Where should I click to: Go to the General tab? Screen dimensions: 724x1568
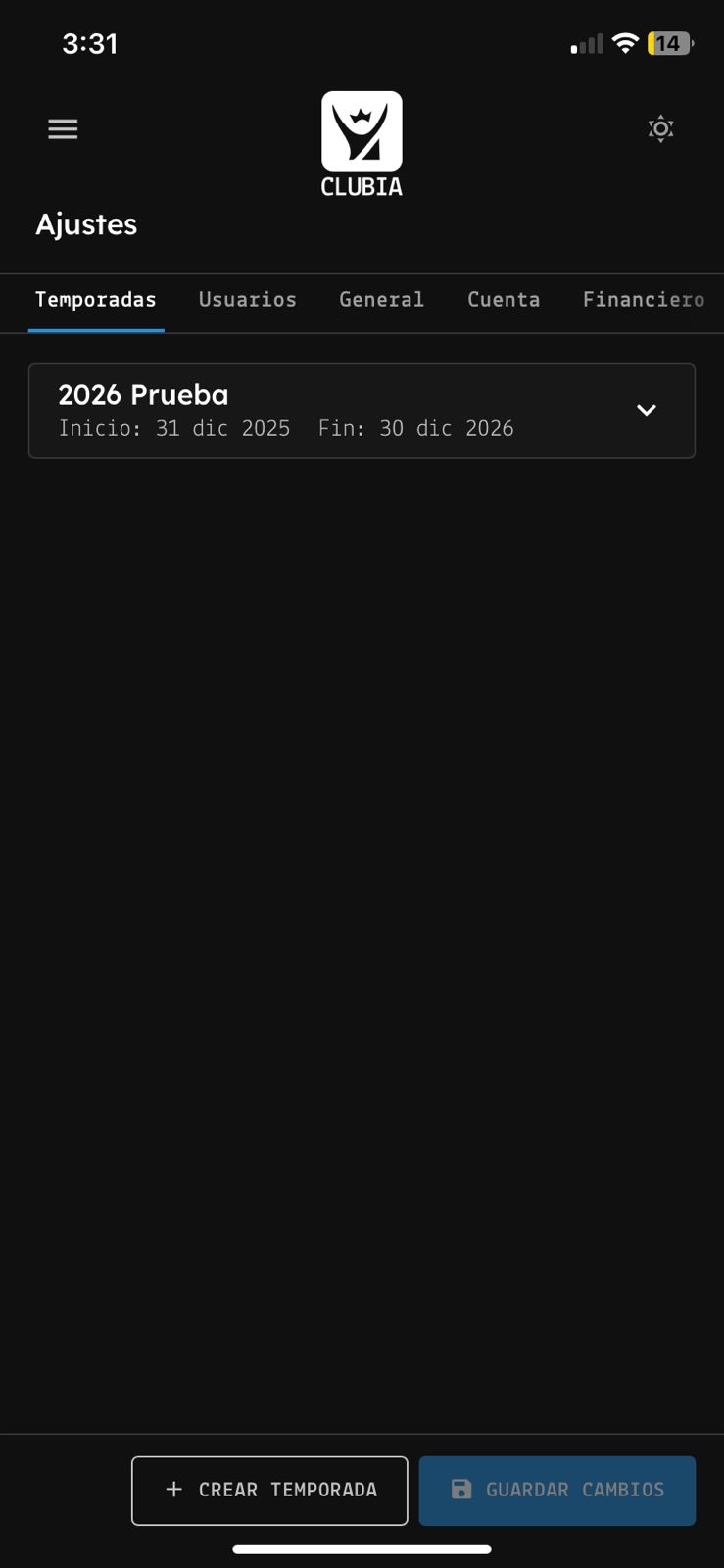tap(382, 300)
